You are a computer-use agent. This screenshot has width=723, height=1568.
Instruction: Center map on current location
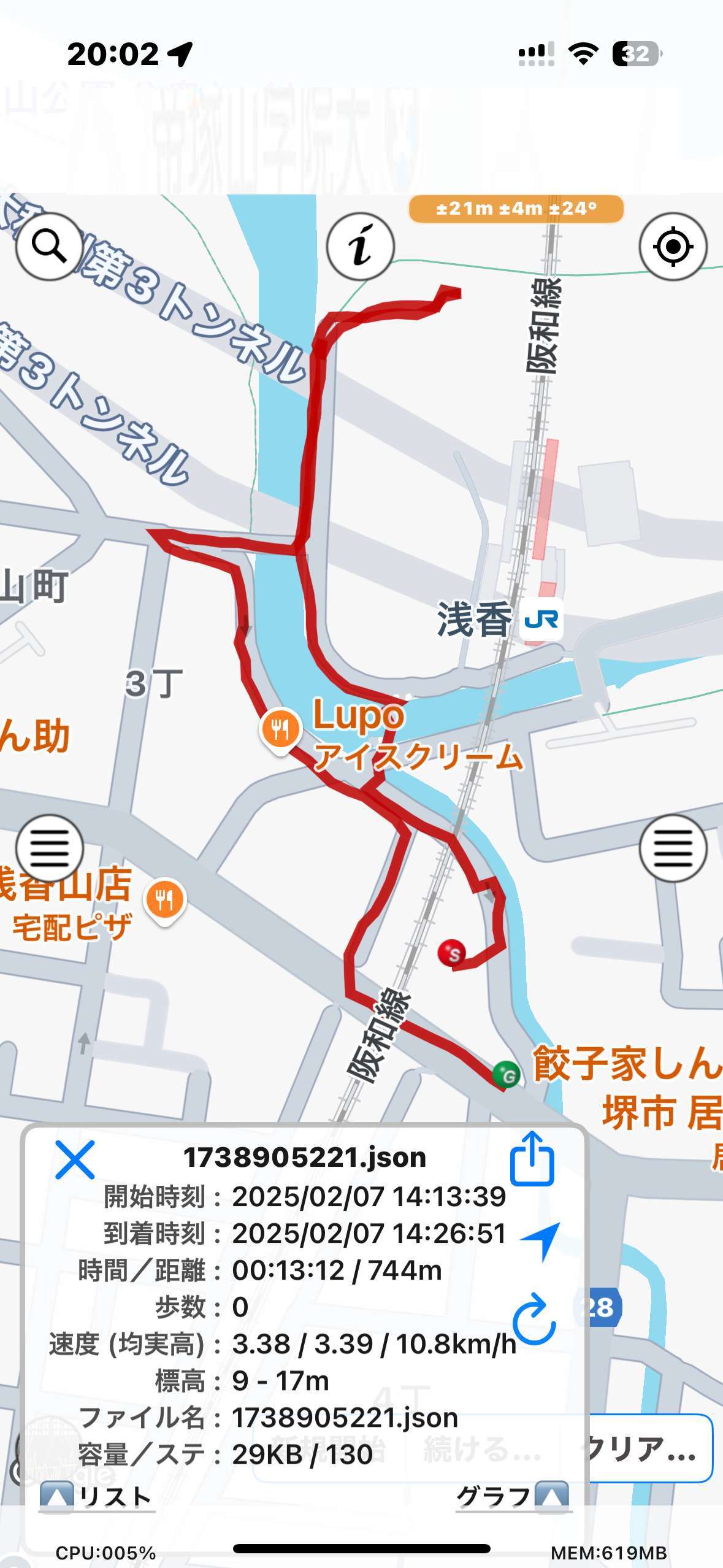(673, 247)
